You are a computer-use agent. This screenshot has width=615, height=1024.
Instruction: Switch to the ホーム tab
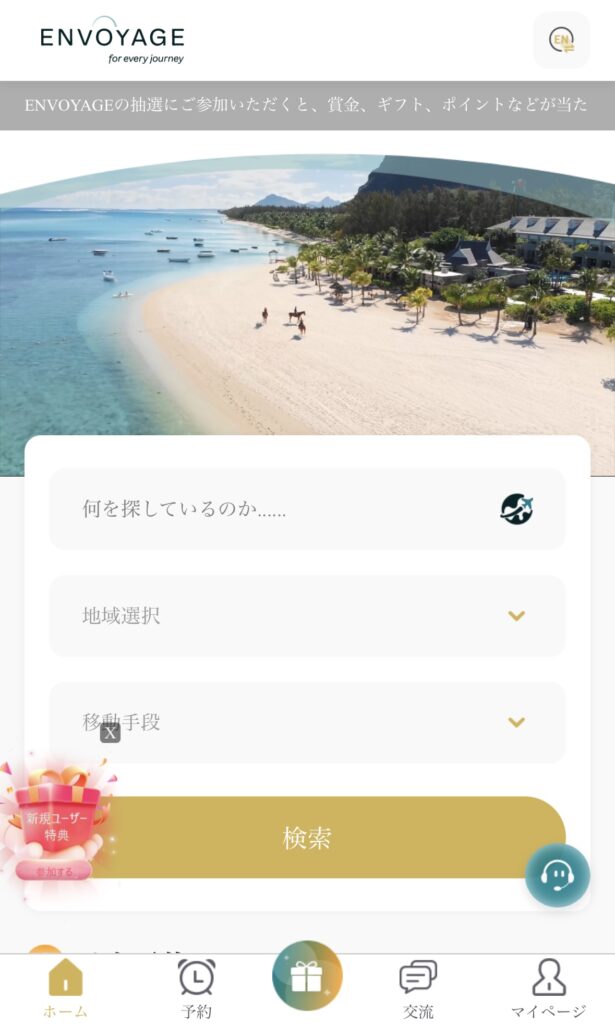[x=65, y=988]
